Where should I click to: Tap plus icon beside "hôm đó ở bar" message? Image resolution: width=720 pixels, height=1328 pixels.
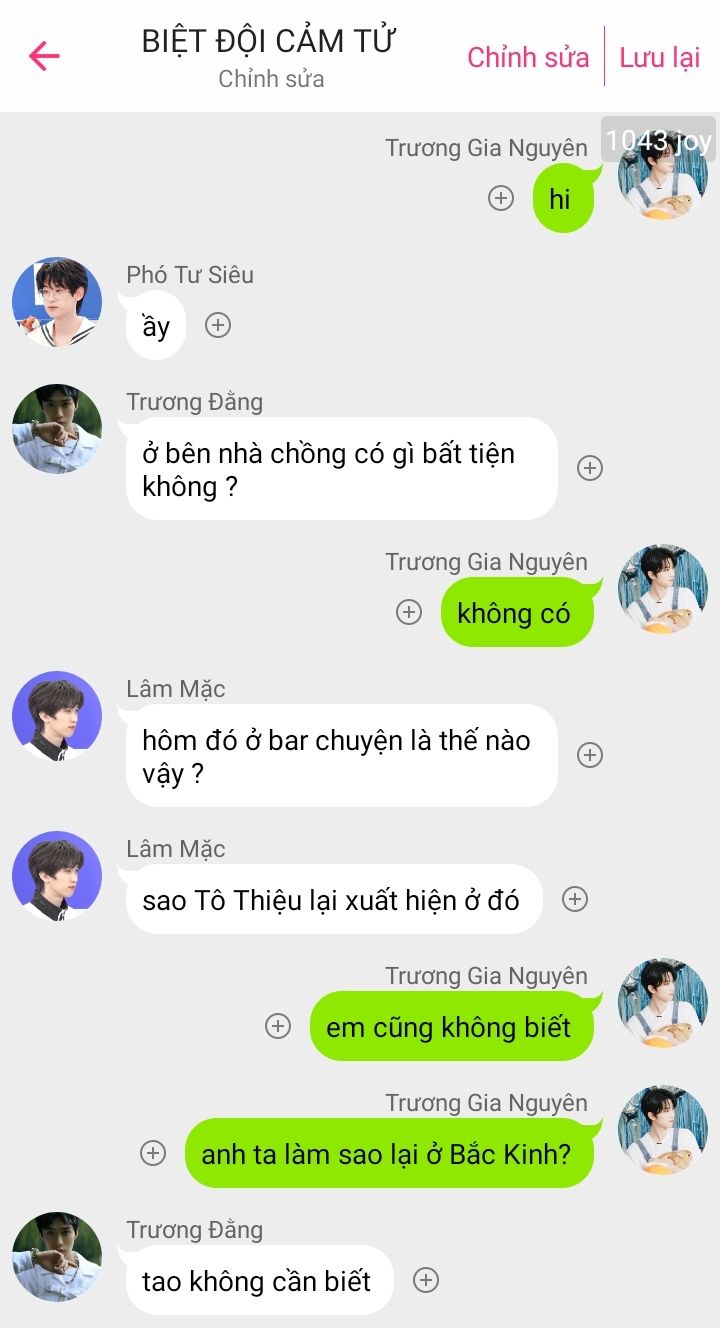[590, 755]
